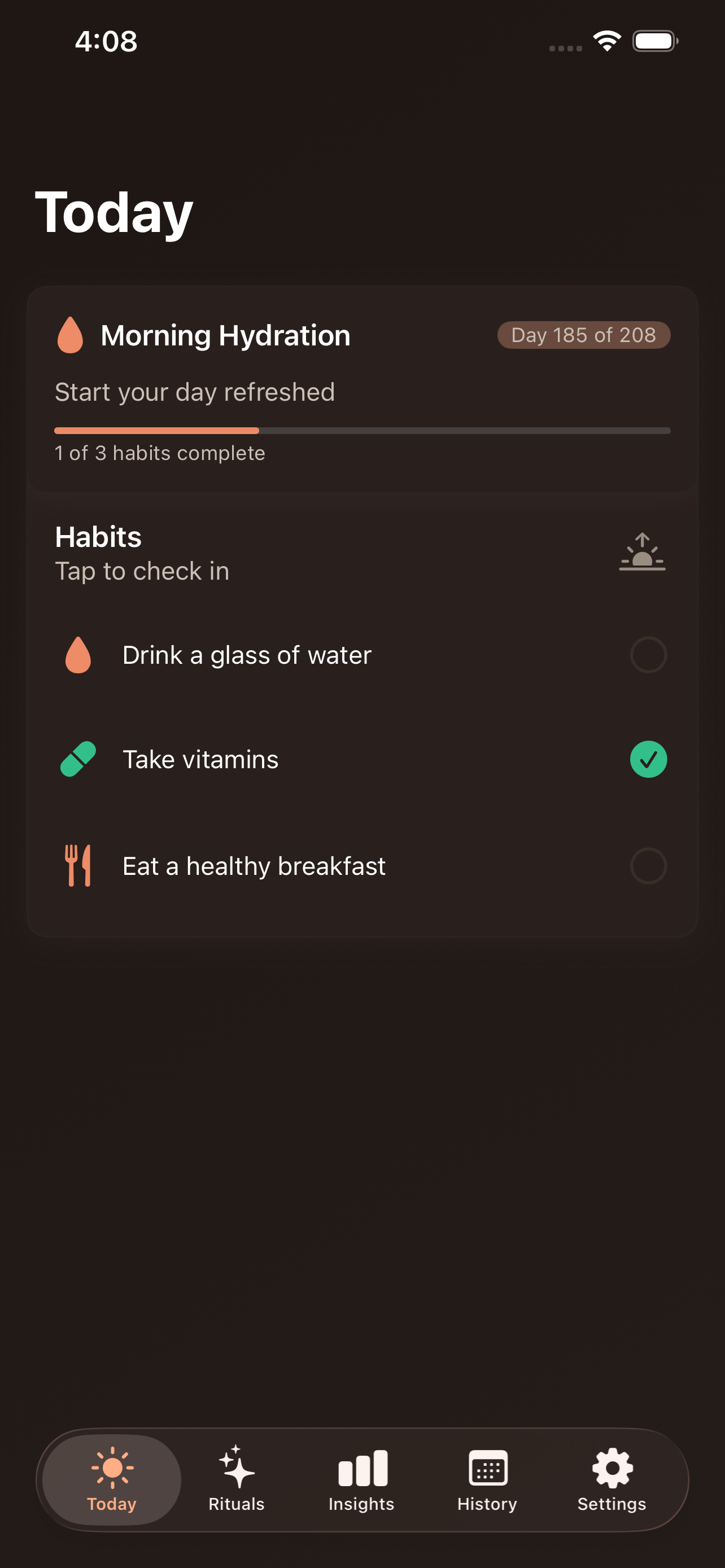Screen dimensions: 725x1568
Task: Mark Eat a healthy breakfast as done
Action: (648, 866)
